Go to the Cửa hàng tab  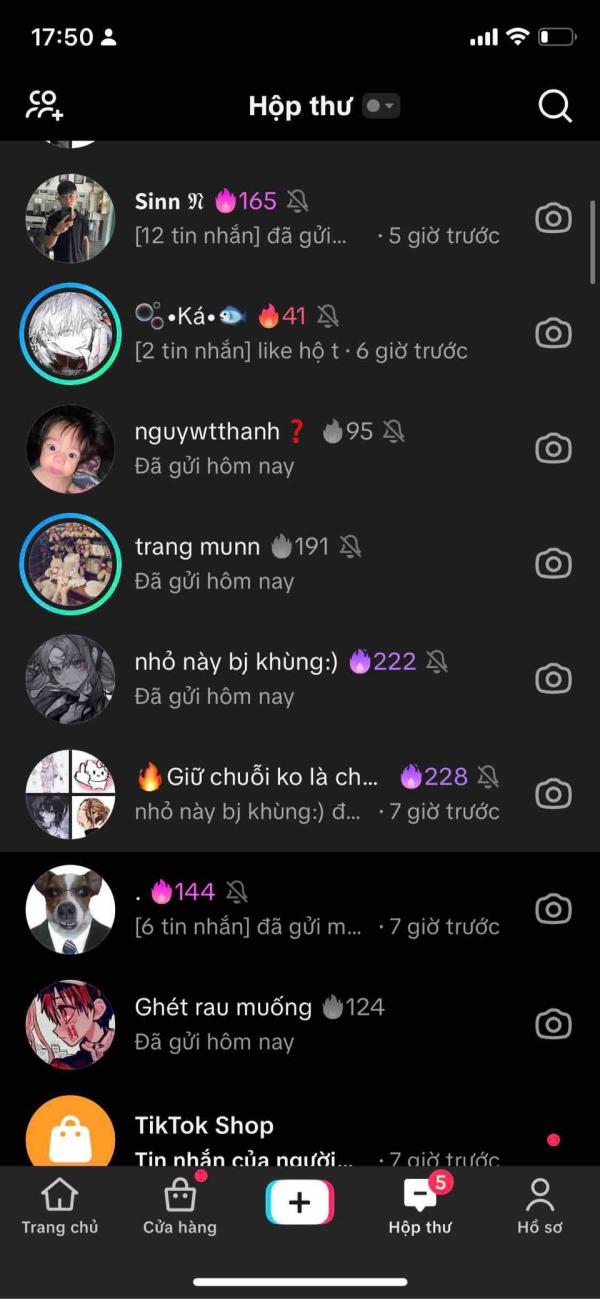tap(180, 1205)
